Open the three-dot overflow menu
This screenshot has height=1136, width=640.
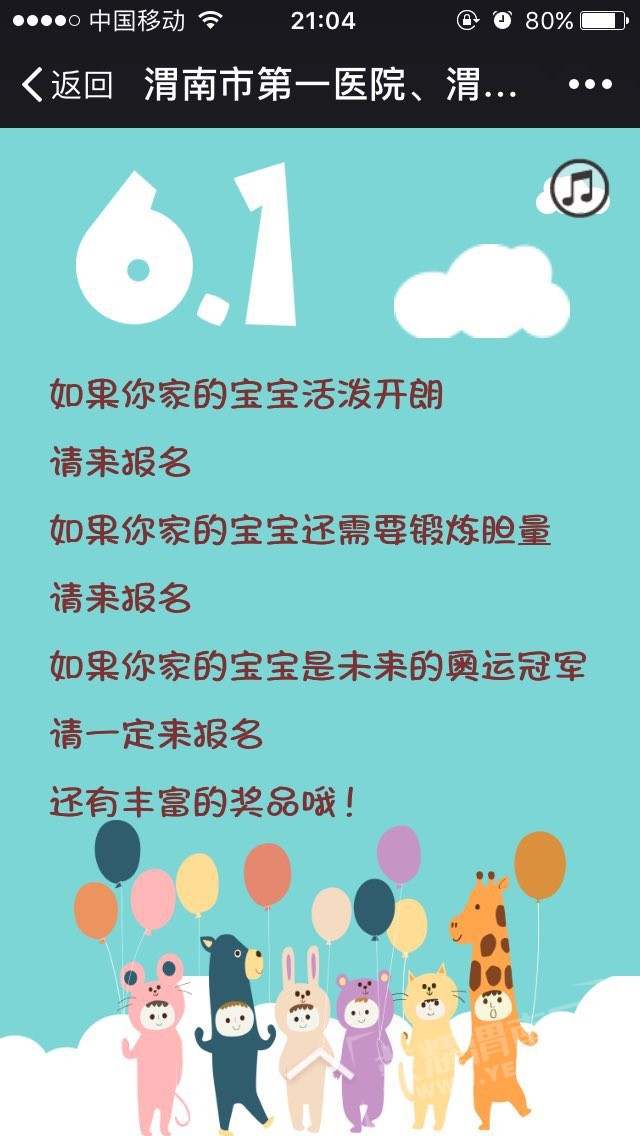tap(589, 85)
